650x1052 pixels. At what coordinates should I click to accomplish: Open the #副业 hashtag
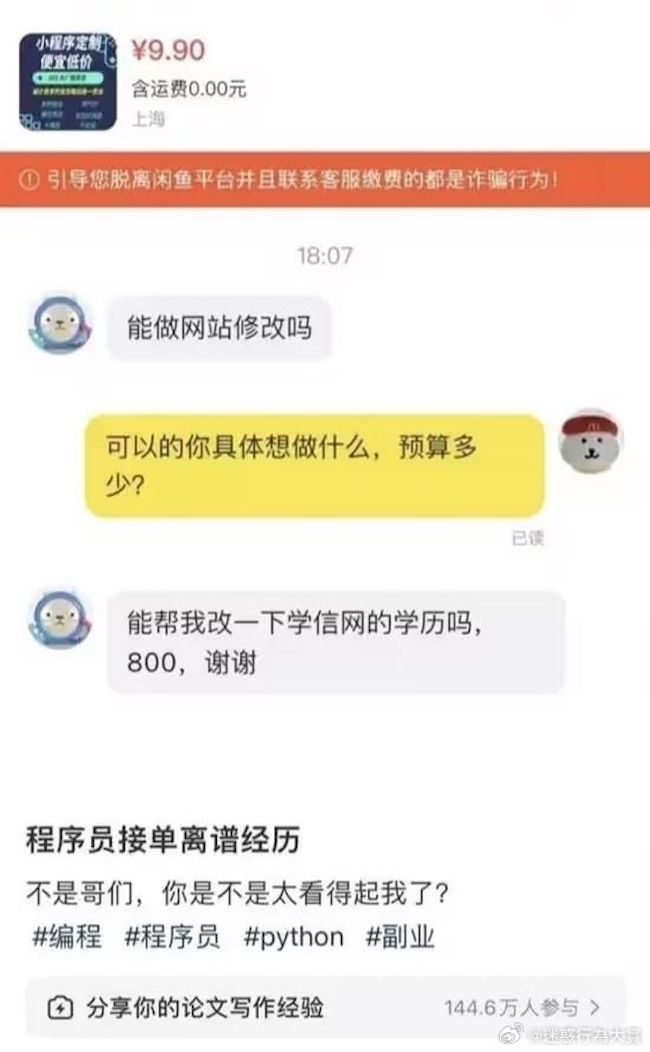pyautogui.click(x=400, y=937)
